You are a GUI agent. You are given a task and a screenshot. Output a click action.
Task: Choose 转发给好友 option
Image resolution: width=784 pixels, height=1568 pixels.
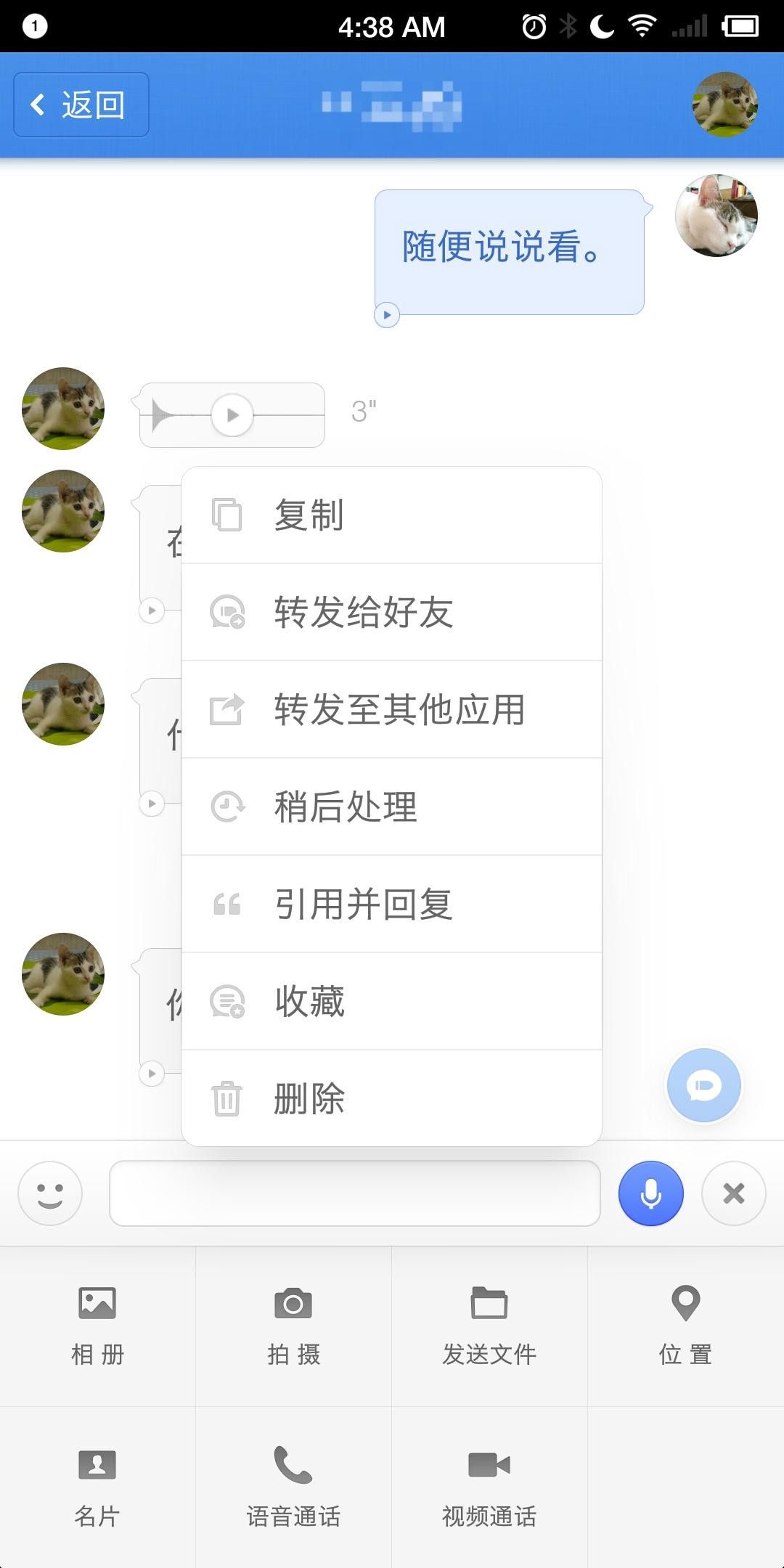pos(391,612)
